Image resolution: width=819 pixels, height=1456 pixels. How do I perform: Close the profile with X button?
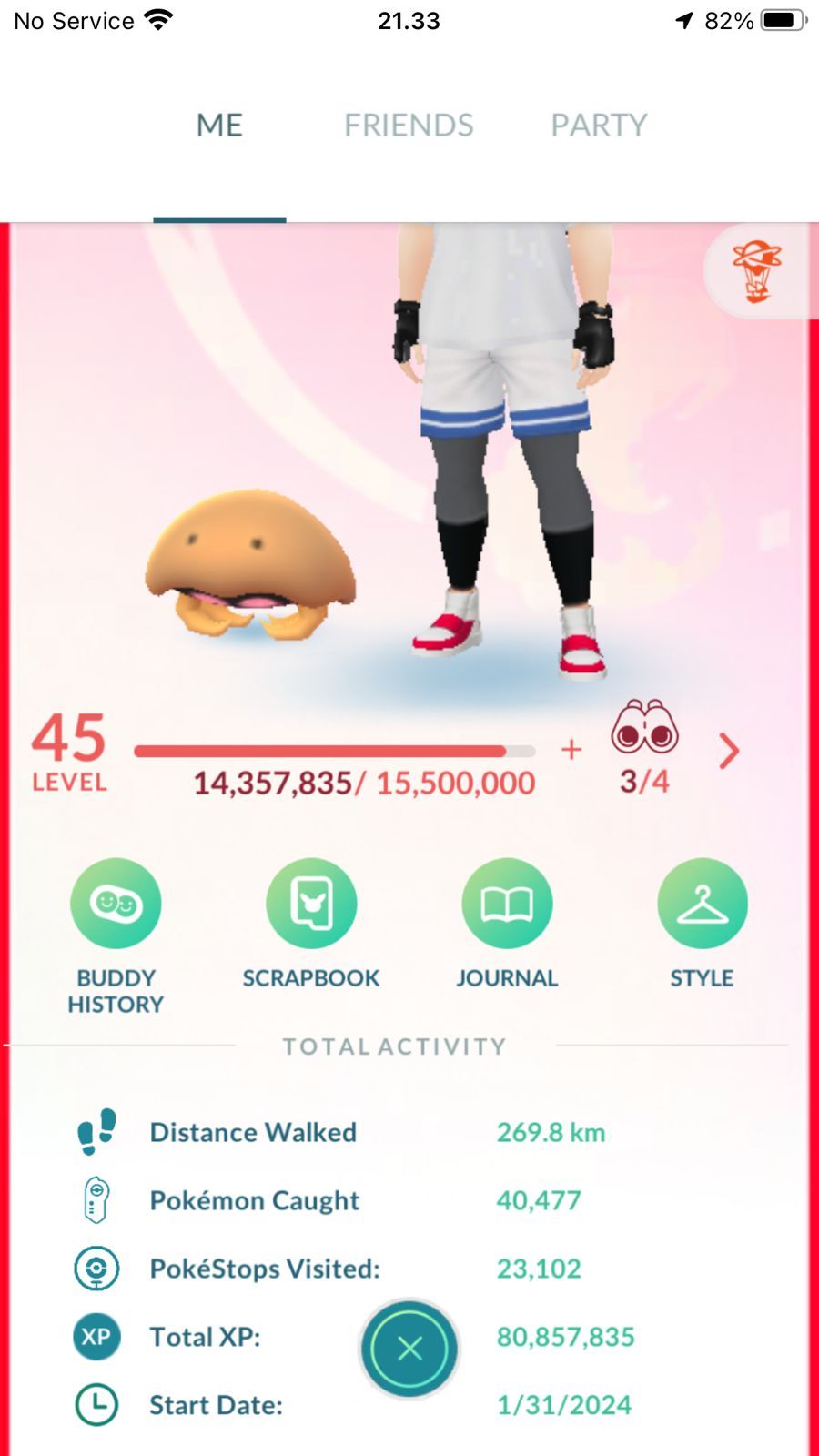tap(409, 1348)
